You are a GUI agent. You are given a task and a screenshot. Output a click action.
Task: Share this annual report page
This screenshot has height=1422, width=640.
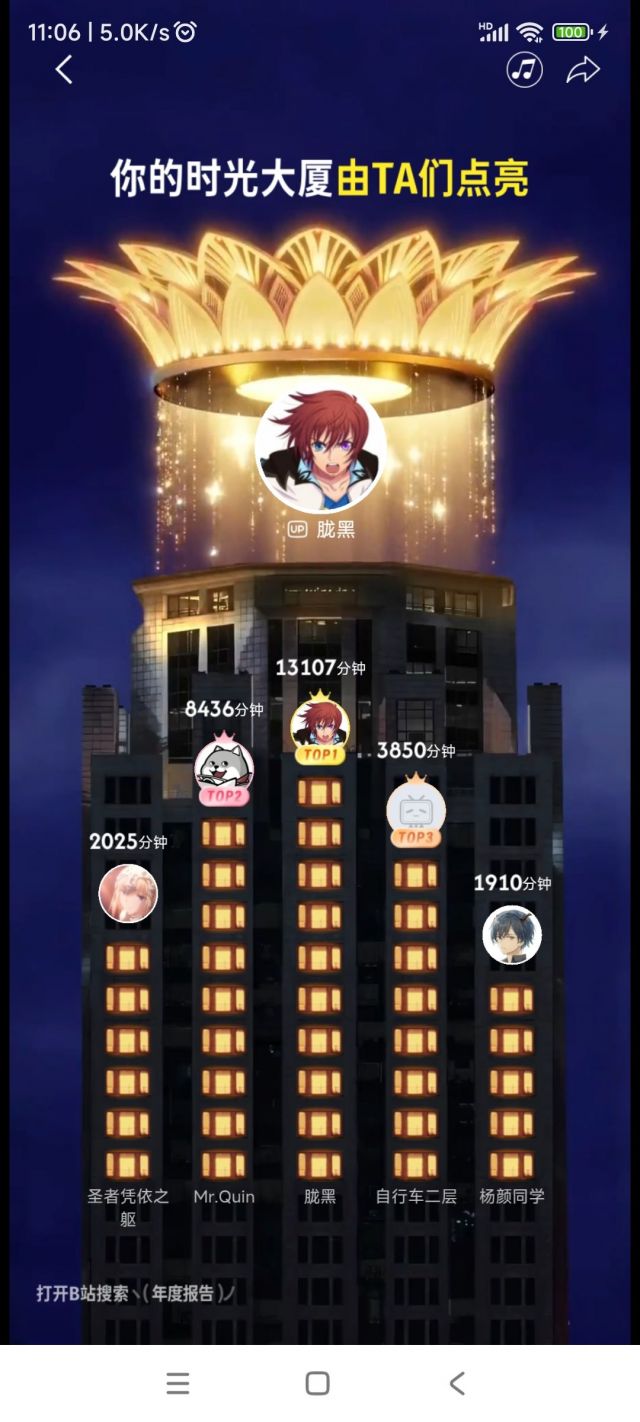click(x=583, y=70)
